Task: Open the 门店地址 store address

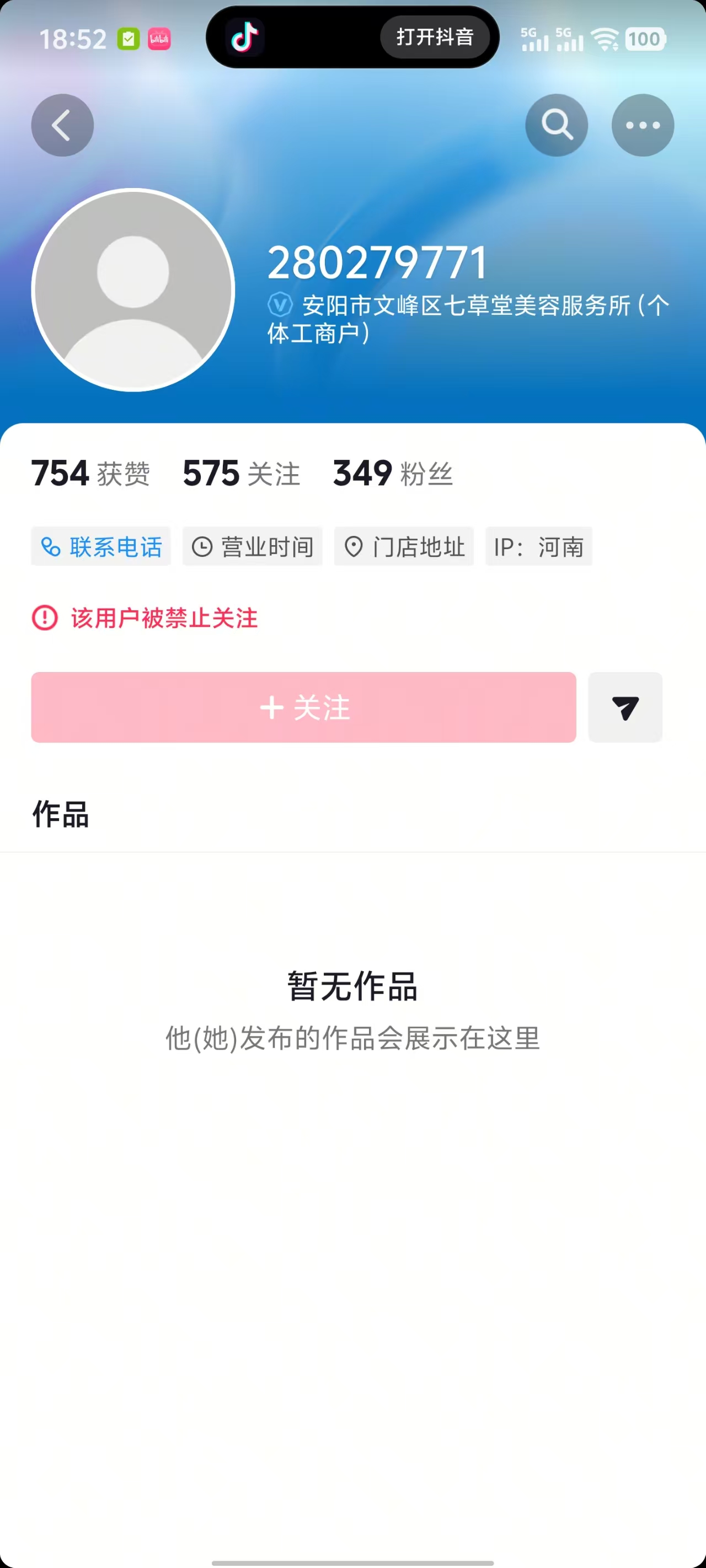Action: click(404, 546)
